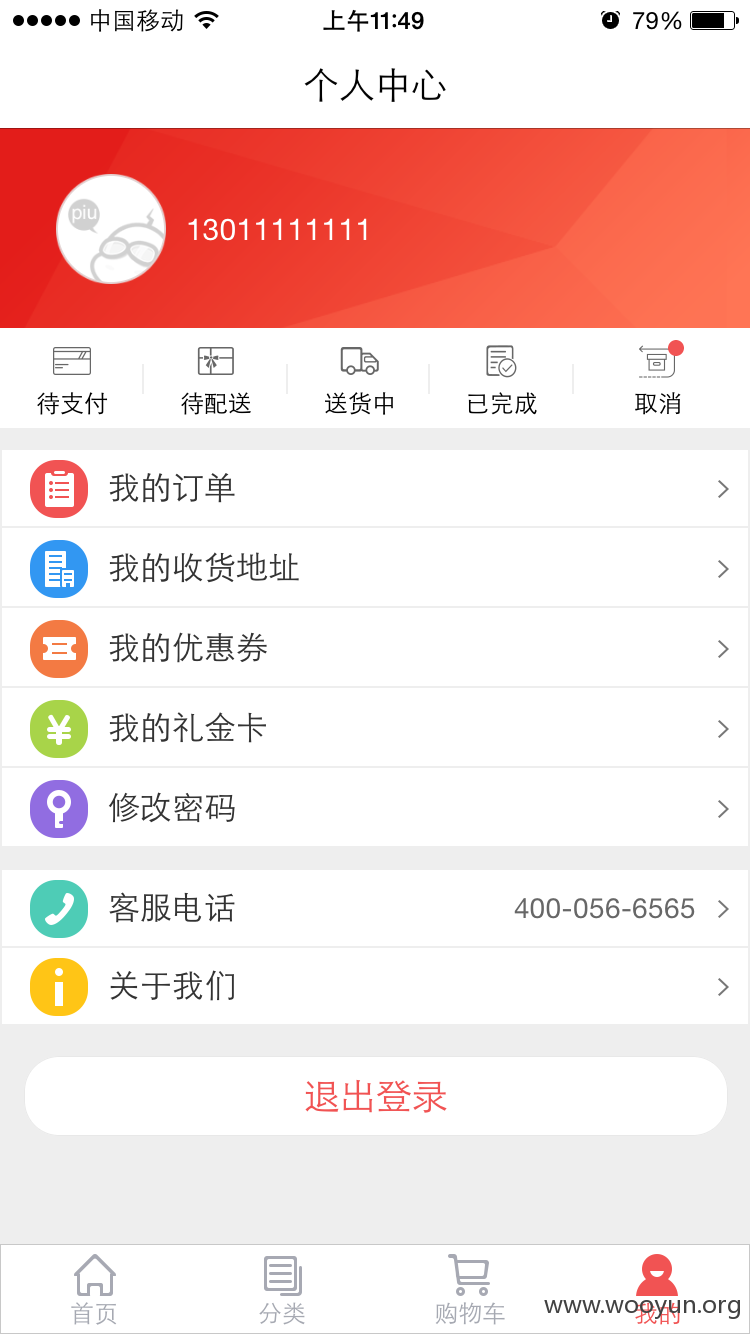750x1334 pixels.
Task: Tap 退出登录 to log out
Action: pos(375,1097)
